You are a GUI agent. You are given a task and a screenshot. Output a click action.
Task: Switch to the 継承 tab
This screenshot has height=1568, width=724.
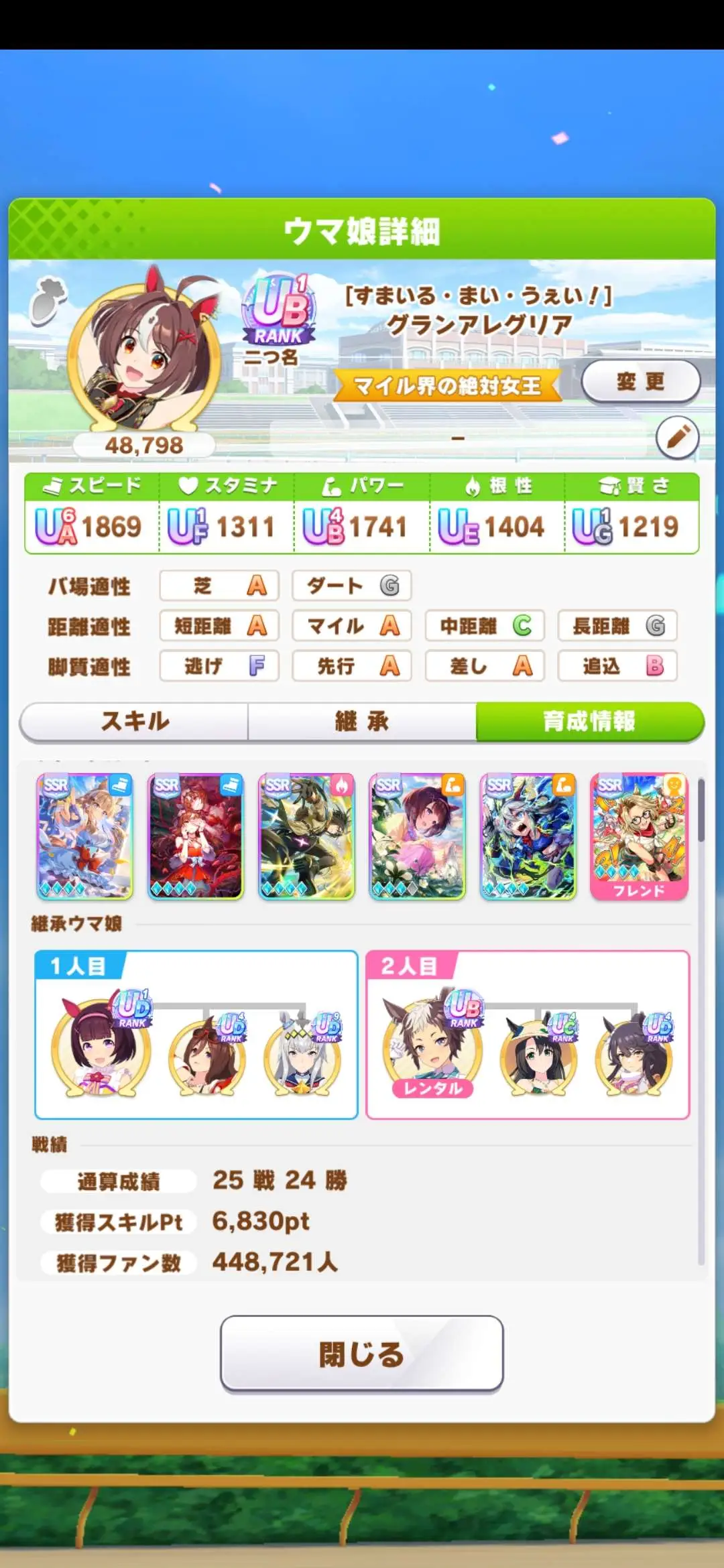(x=362, y=722)
